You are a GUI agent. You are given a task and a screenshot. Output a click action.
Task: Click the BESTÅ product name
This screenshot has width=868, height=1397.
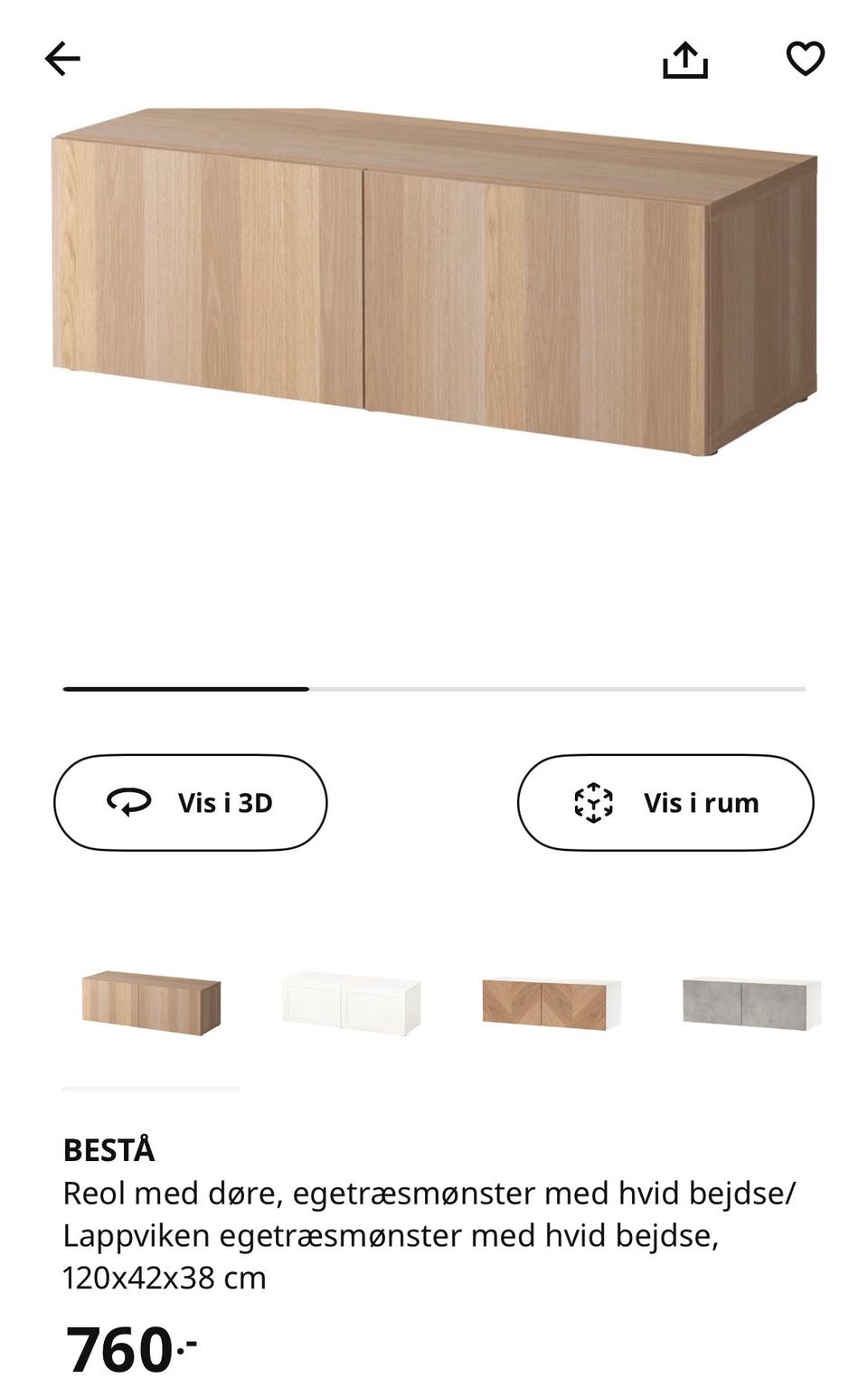point(110,1150)
